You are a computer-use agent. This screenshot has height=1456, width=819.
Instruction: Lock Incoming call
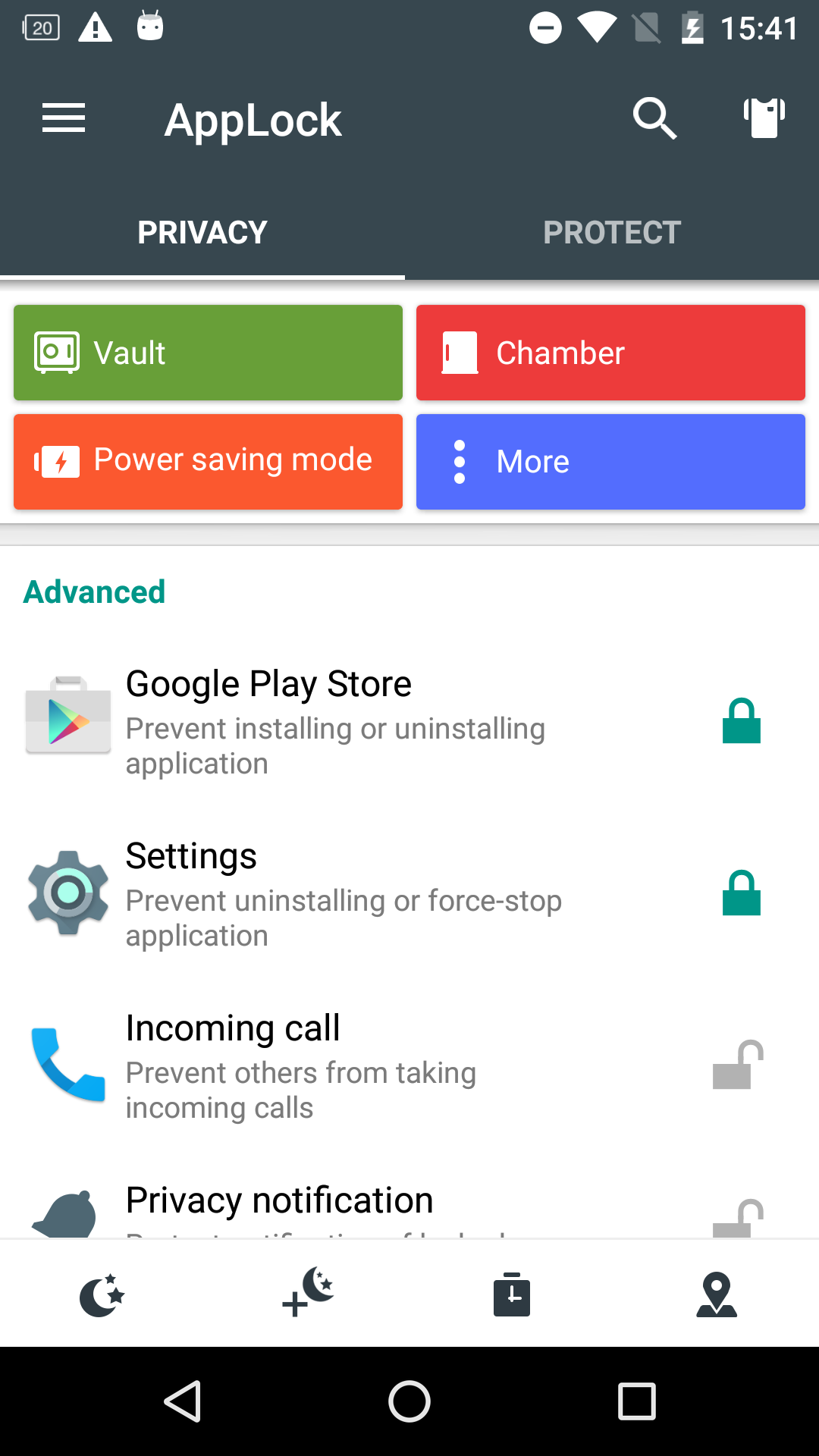click(x=738, y=1065)
